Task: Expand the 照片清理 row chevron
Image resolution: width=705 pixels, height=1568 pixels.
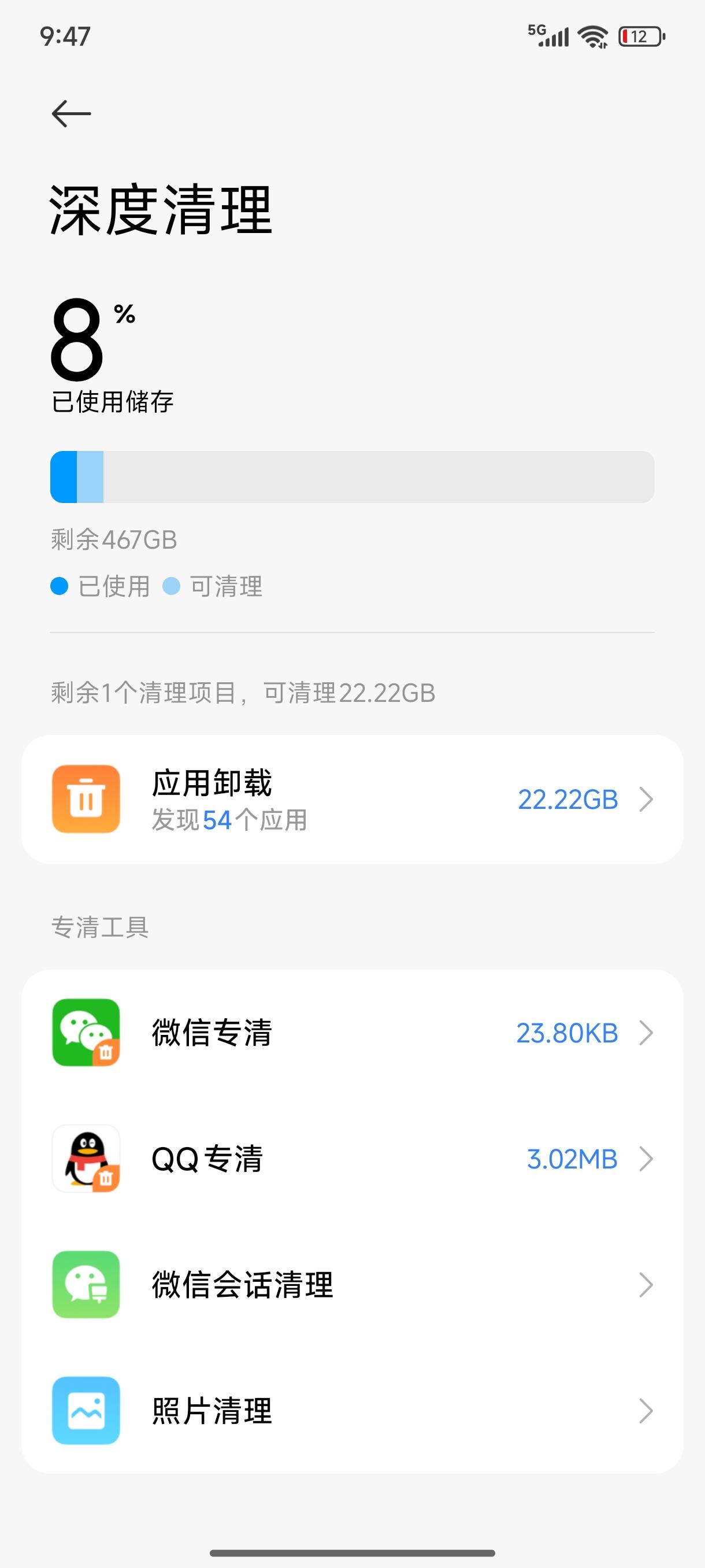Action: click(x=647, y=1412)
